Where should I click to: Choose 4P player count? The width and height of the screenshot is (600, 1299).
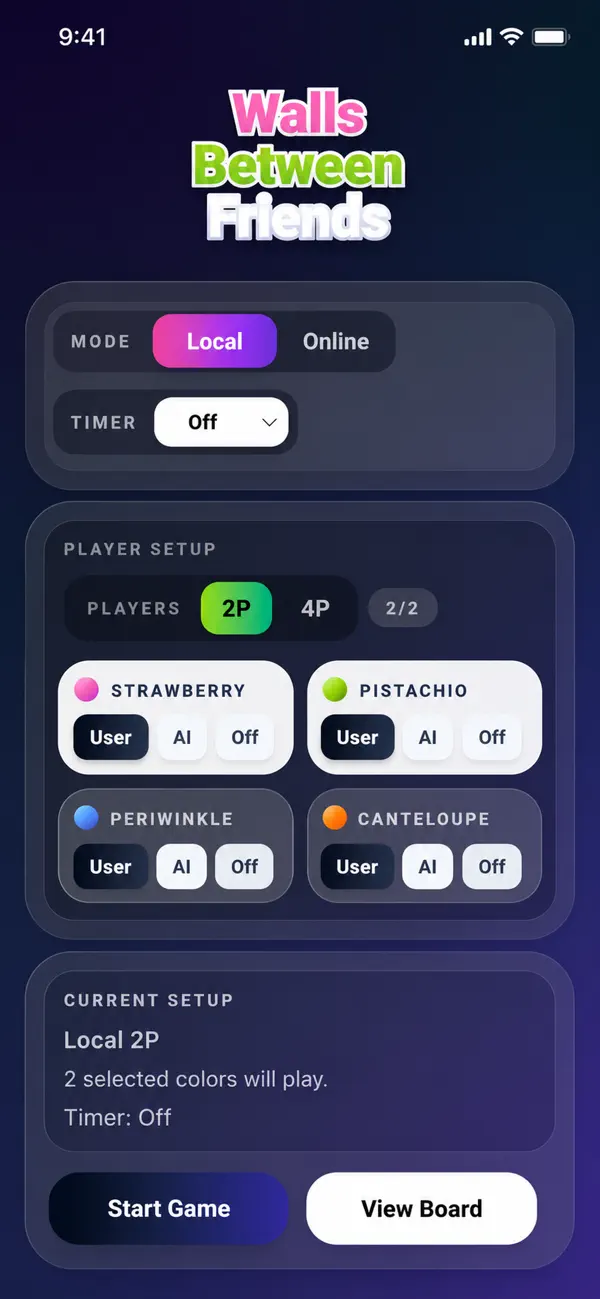315,608
